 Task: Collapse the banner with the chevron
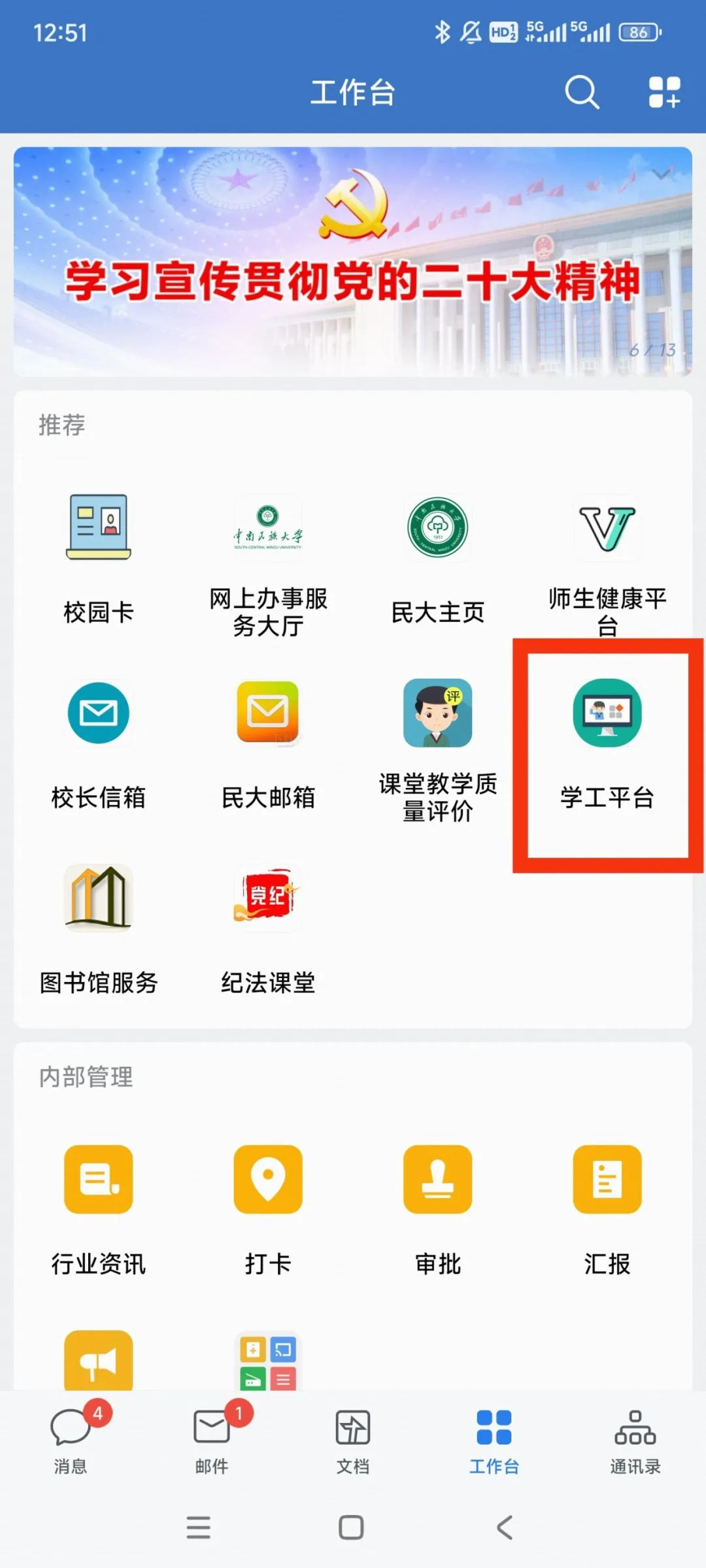click(662, 174)
